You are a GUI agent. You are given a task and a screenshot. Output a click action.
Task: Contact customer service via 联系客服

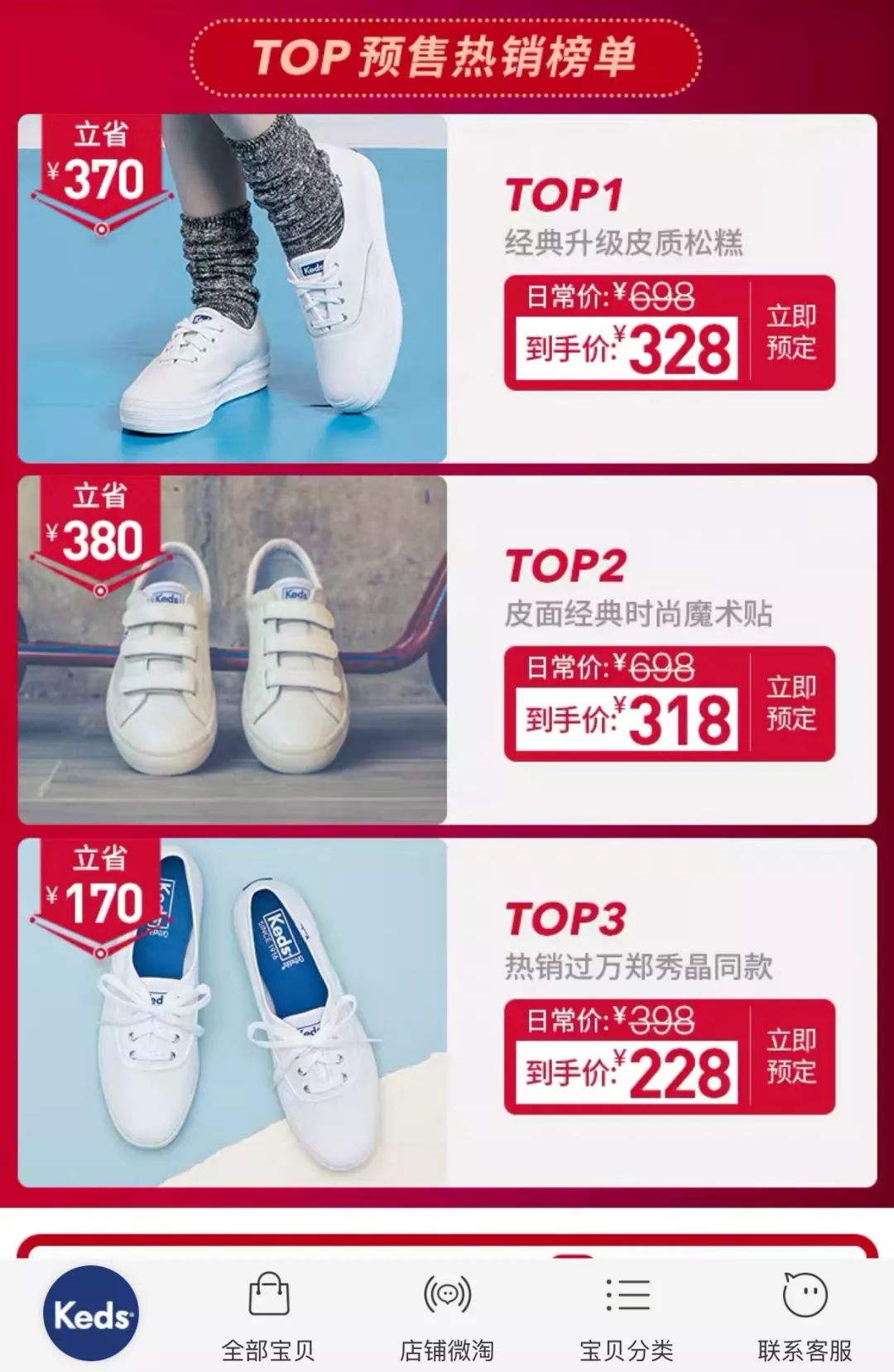(805, 1316)
